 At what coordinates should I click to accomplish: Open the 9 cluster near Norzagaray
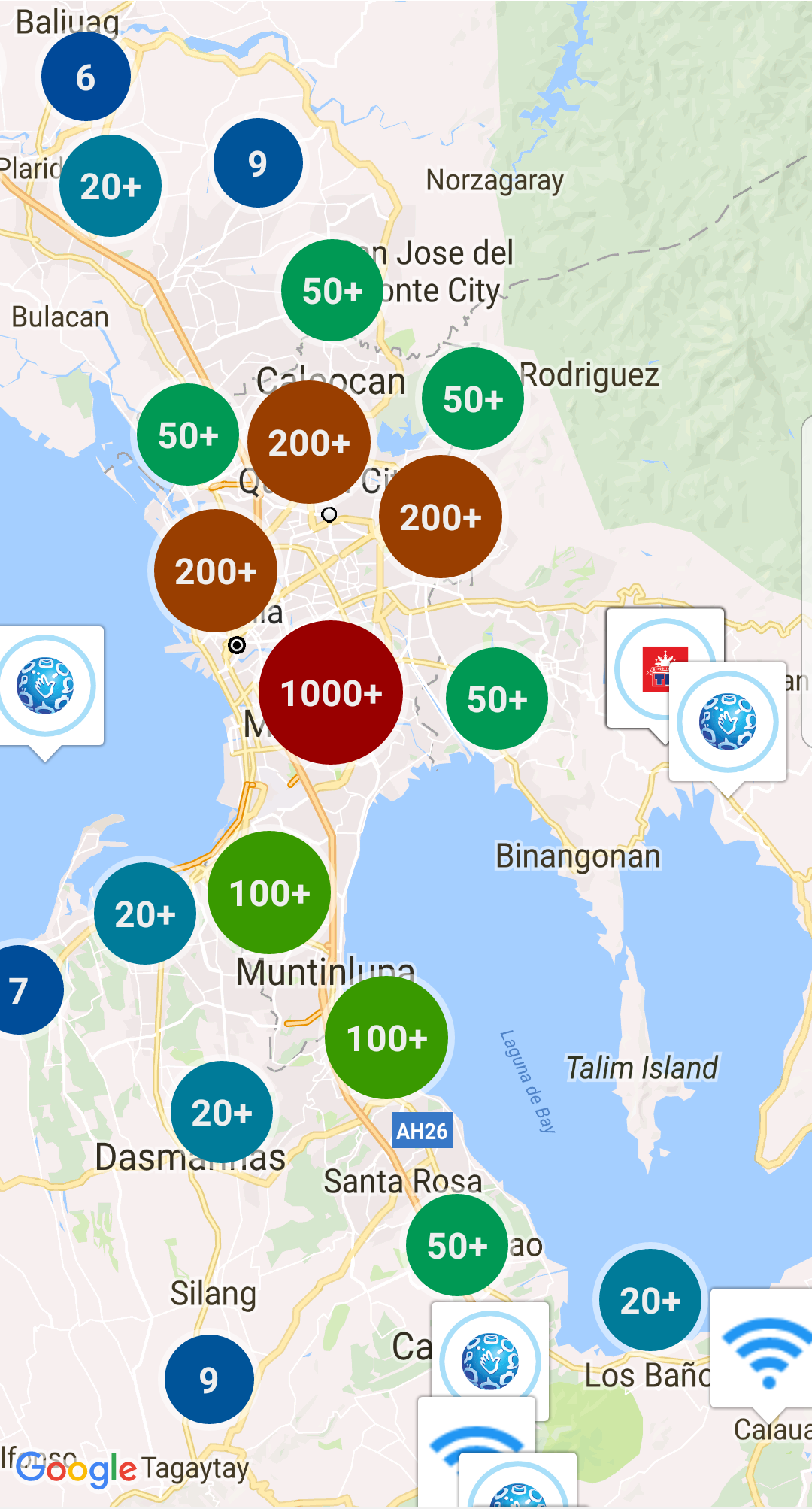[258, 162]
